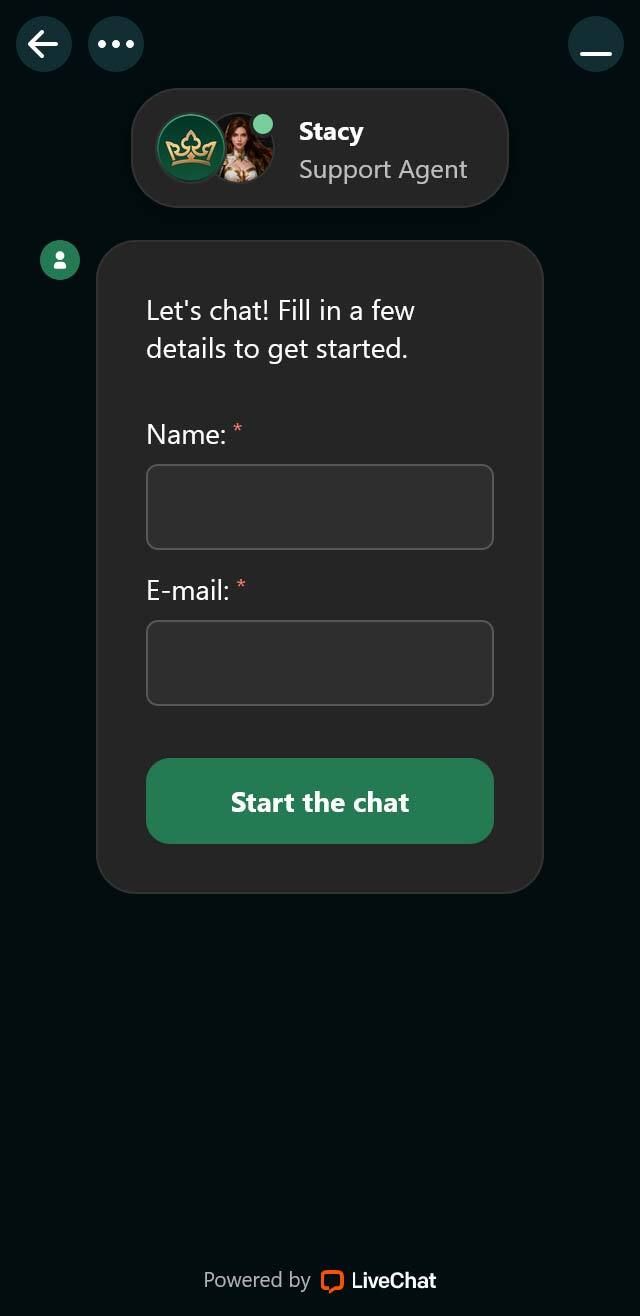640x1316 pixels.
Task: Open the Powered by LiveChat link
Action: tap(320, 1280)
